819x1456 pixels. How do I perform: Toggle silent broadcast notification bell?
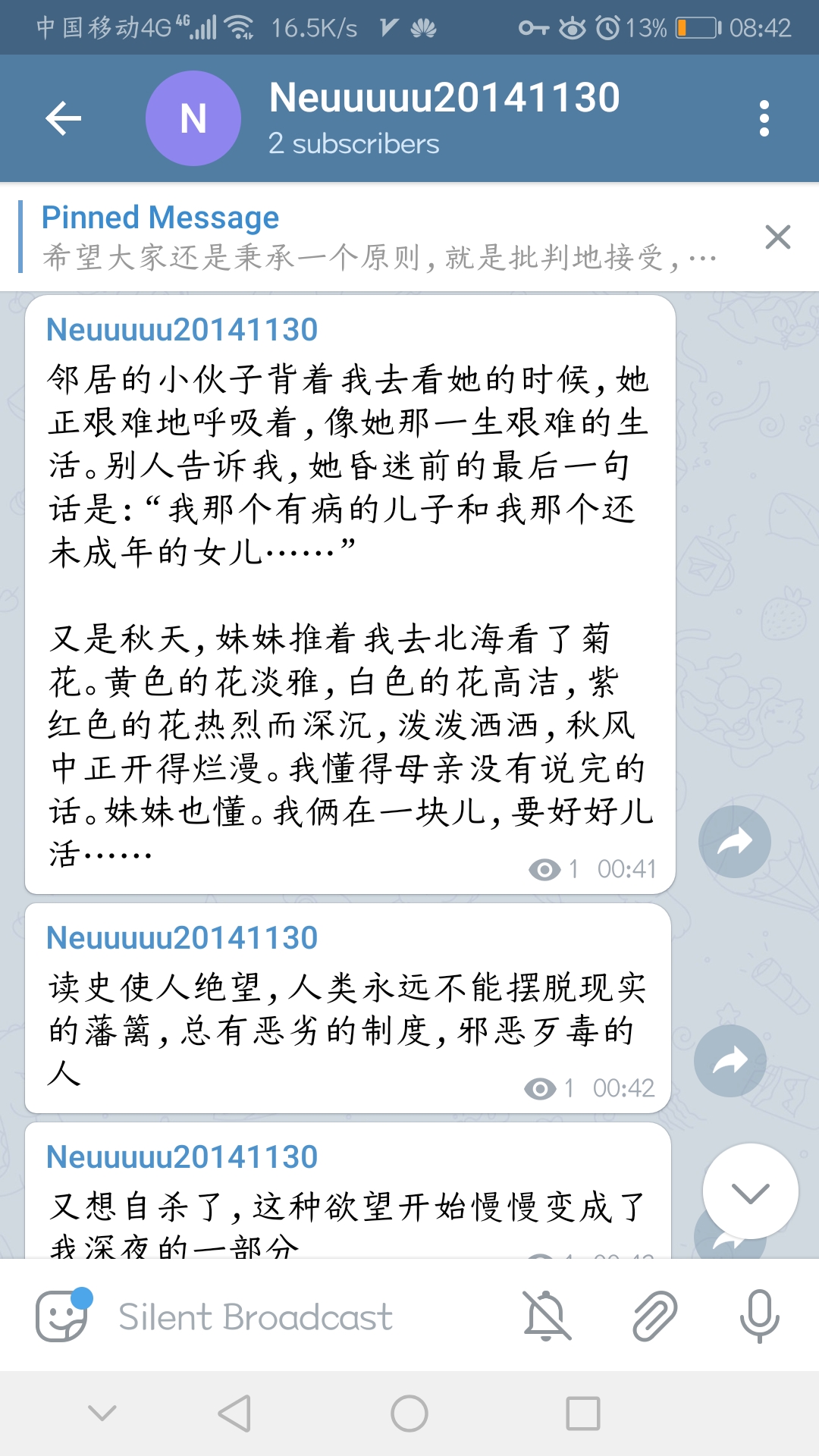pos(546,1316)
